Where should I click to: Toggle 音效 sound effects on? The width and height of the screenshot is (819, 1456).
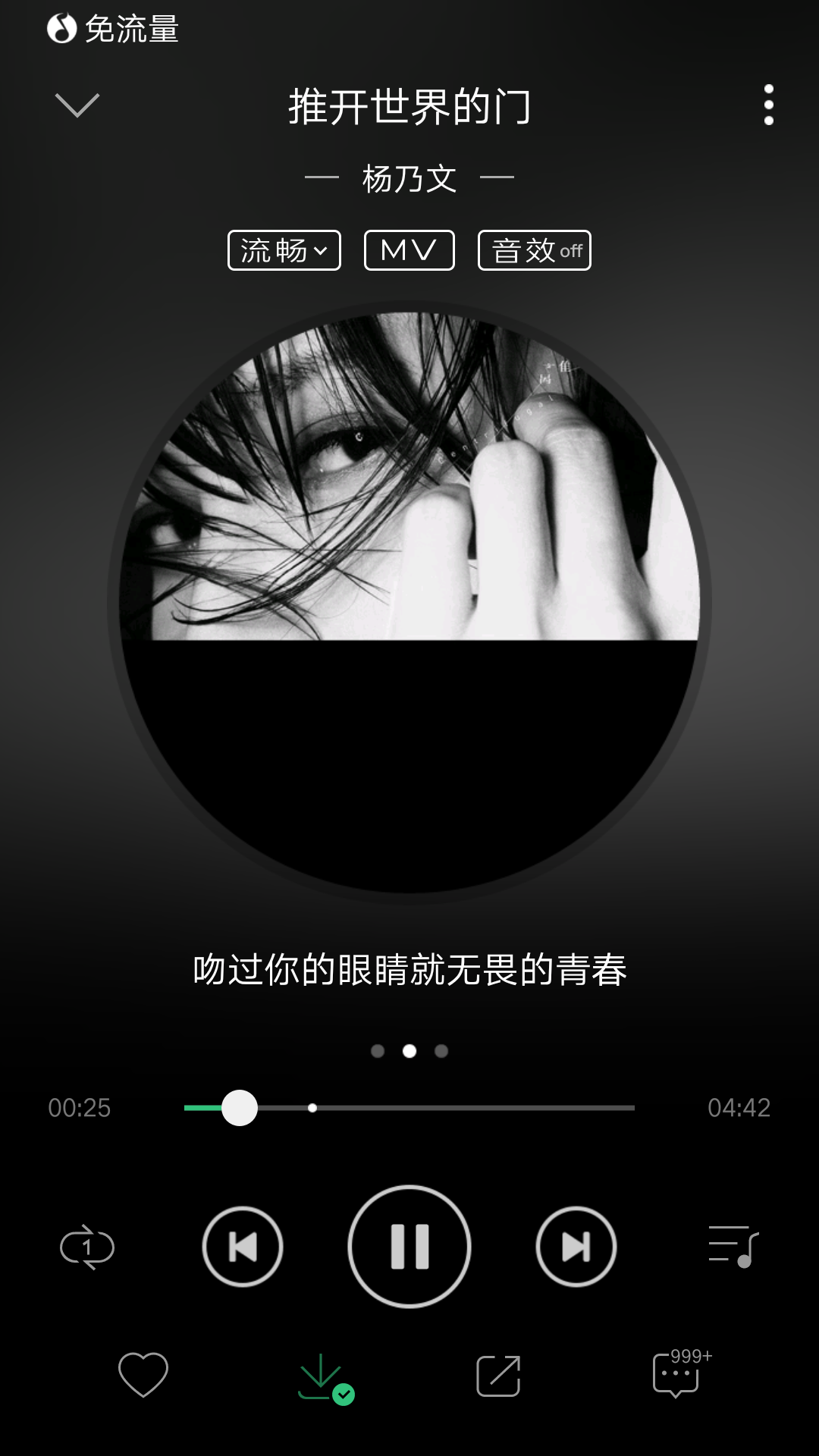point(533,250)
